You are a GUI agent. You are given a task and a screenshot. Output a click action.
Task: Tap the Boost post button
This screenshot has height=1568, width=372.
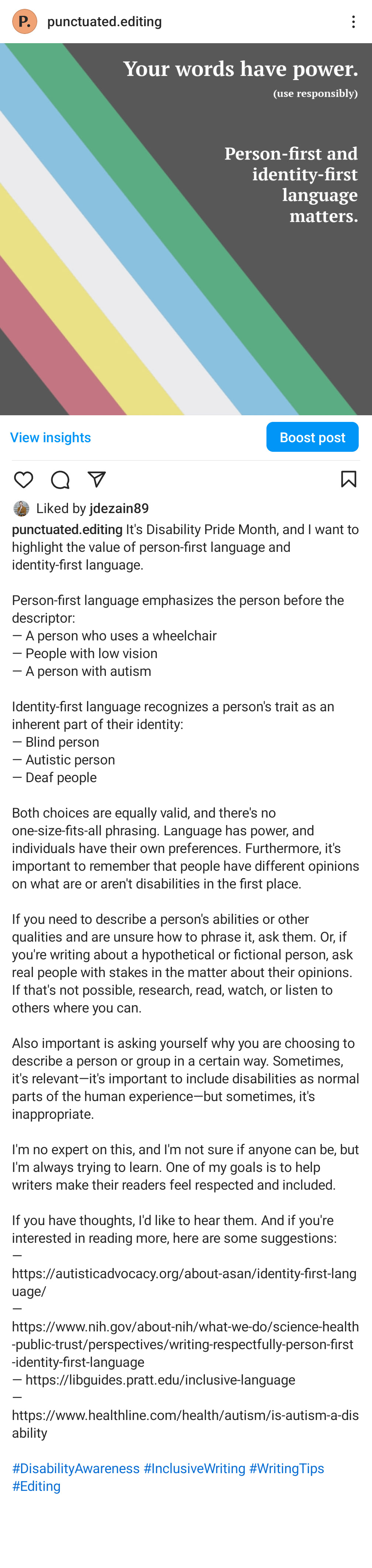click(312, 437)
